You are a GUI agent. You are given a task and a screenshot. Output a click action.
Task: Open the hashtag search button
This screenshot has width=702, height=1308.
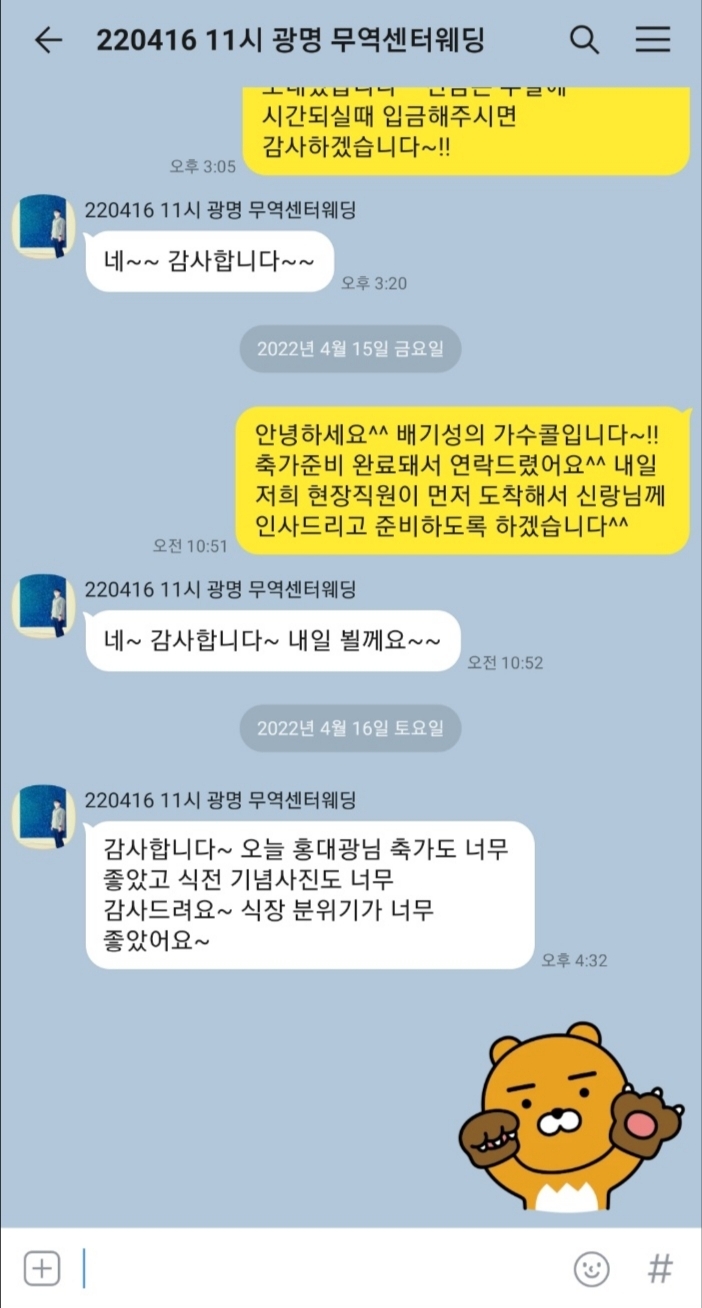[660, 1269]
